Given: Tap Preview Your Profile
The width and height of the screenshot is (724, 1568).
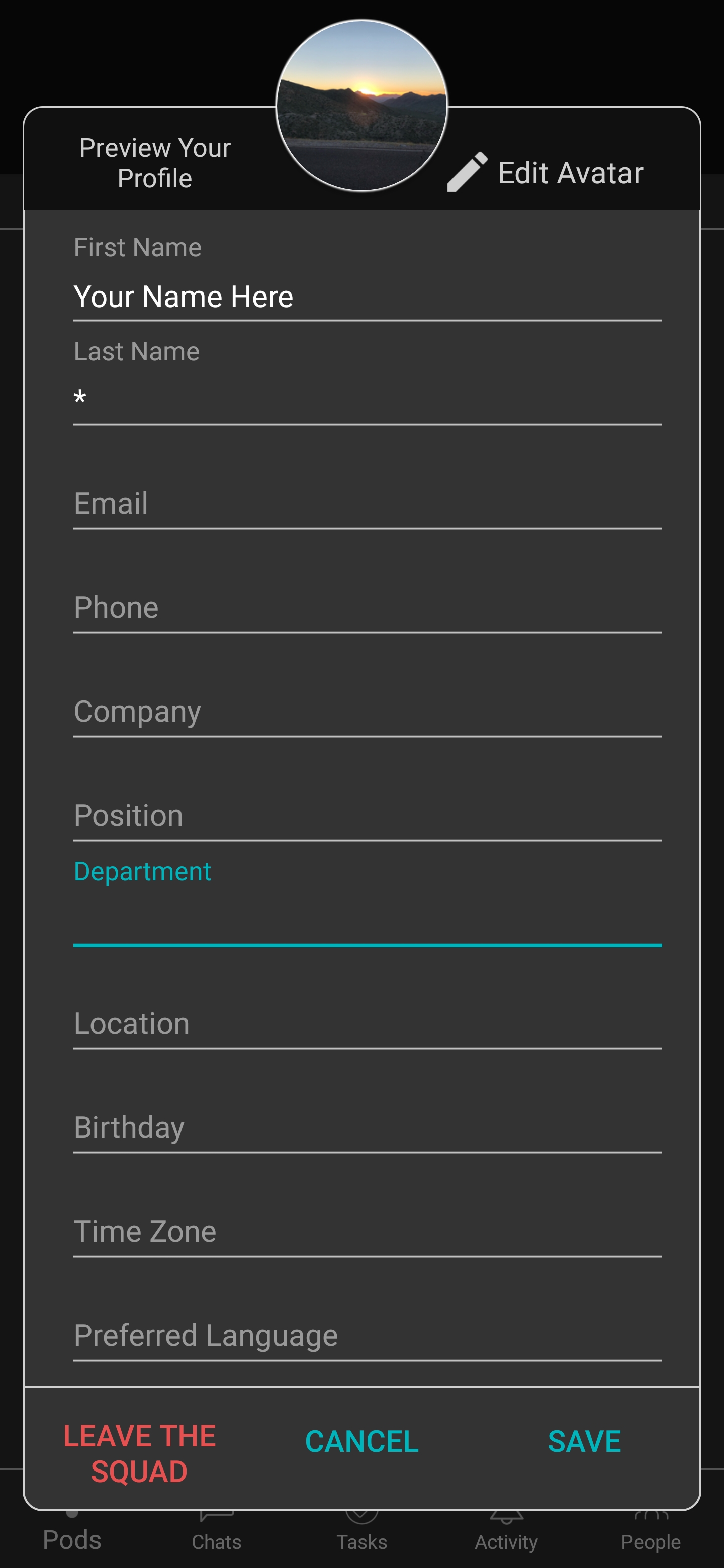Looking at the screenshot, I should (155, 163).
